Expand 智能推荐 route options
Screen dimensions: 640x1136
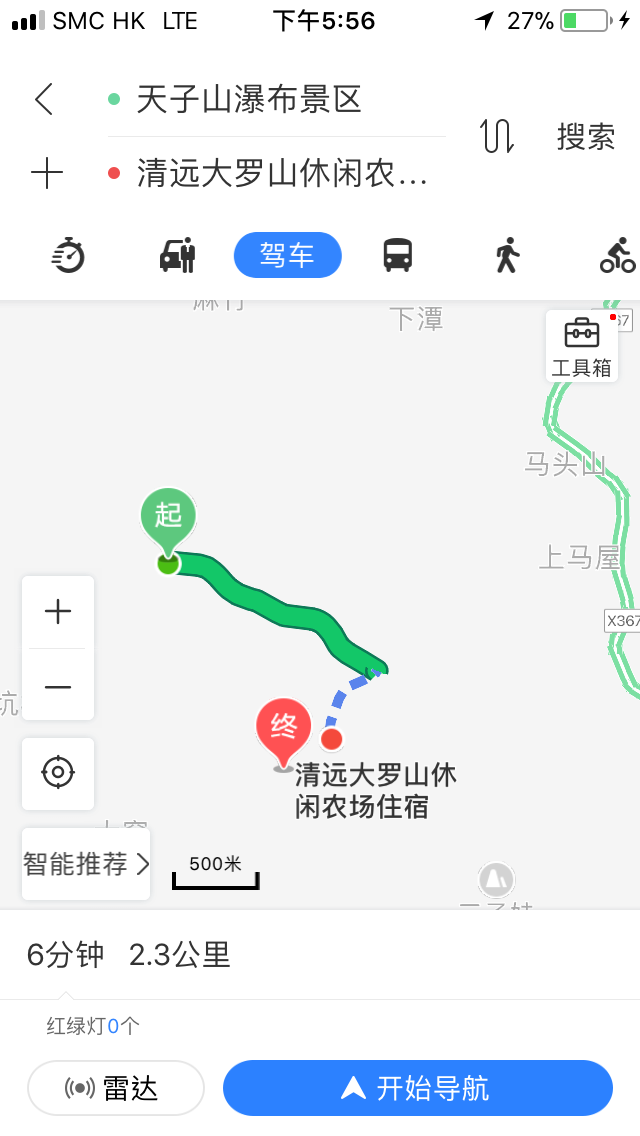point(86,864)
